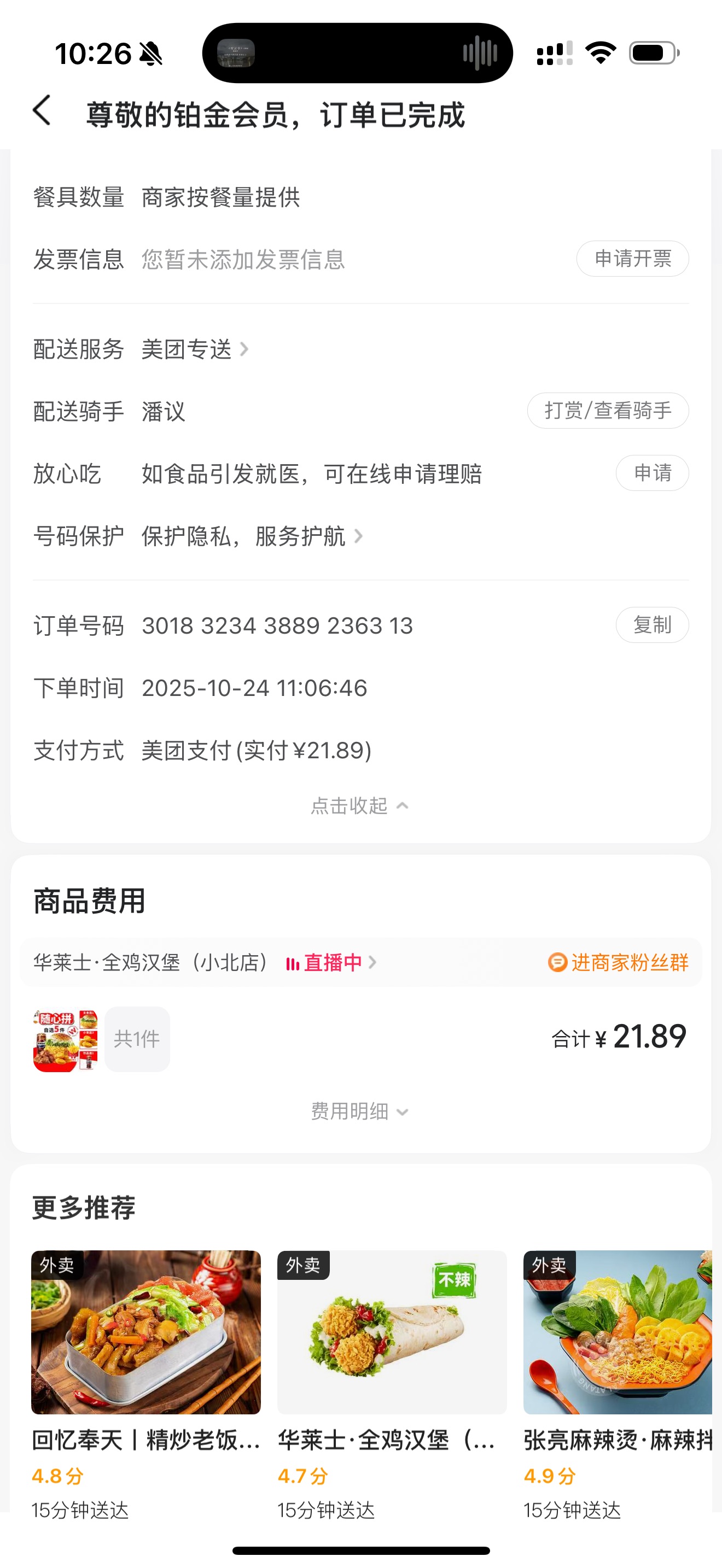The image size is (722, 1568).
Task: Copy the order number
Action: point(651,625)
